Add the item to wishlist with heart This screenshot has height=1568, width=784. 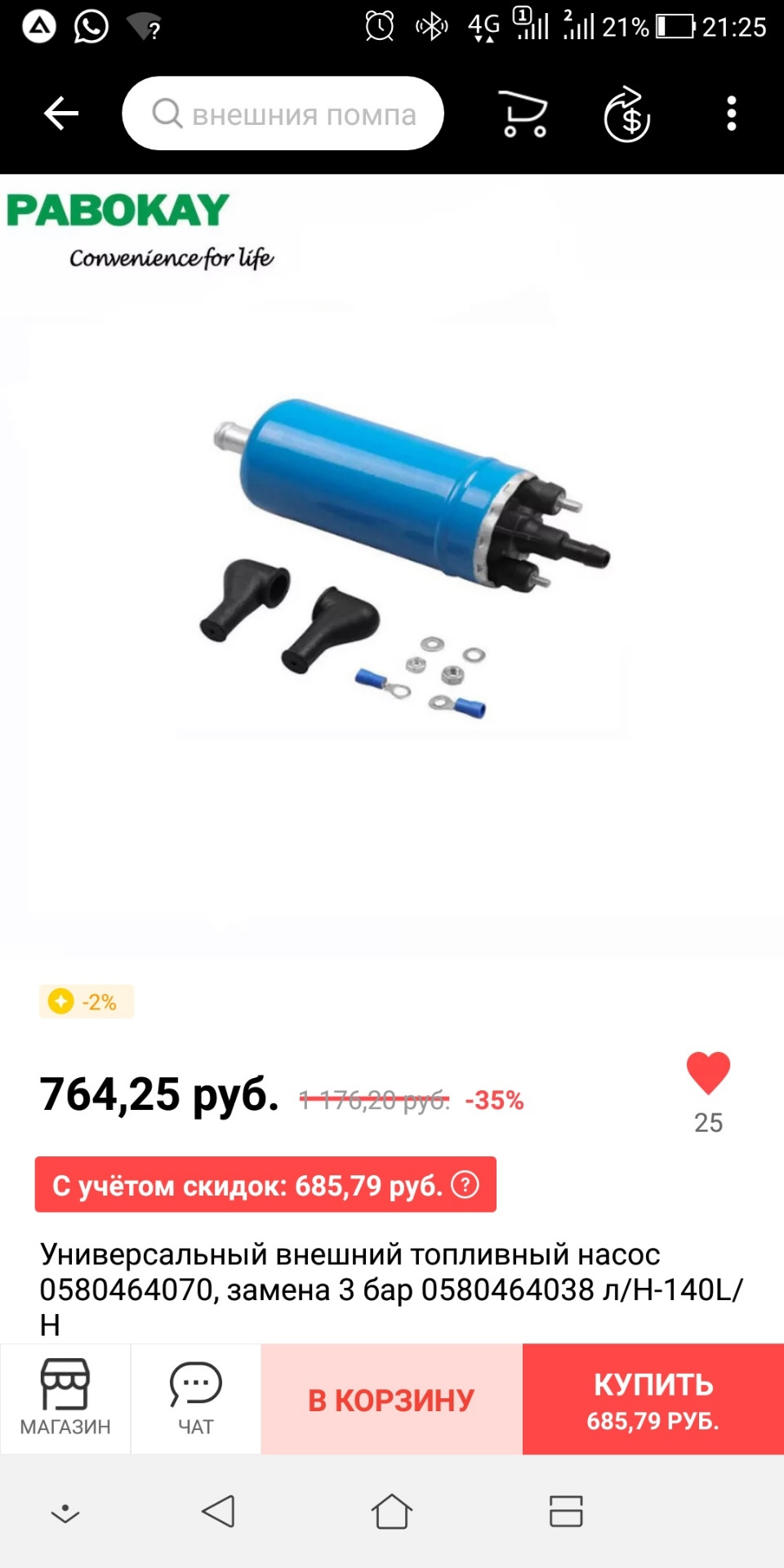pyautogui.click(x=708, y=1073)
